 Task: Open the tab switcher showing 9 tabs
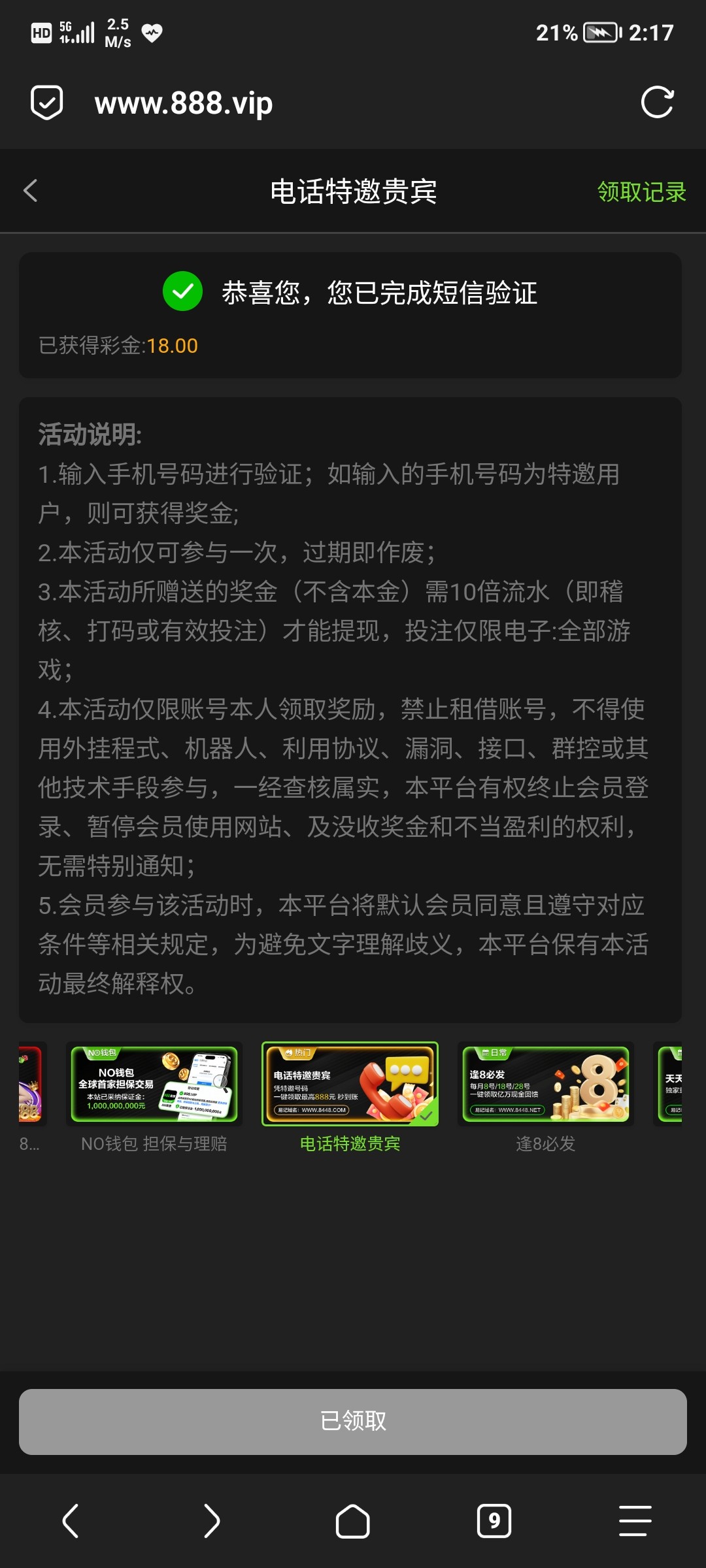pyautogui.click(x=494, y=1521)
